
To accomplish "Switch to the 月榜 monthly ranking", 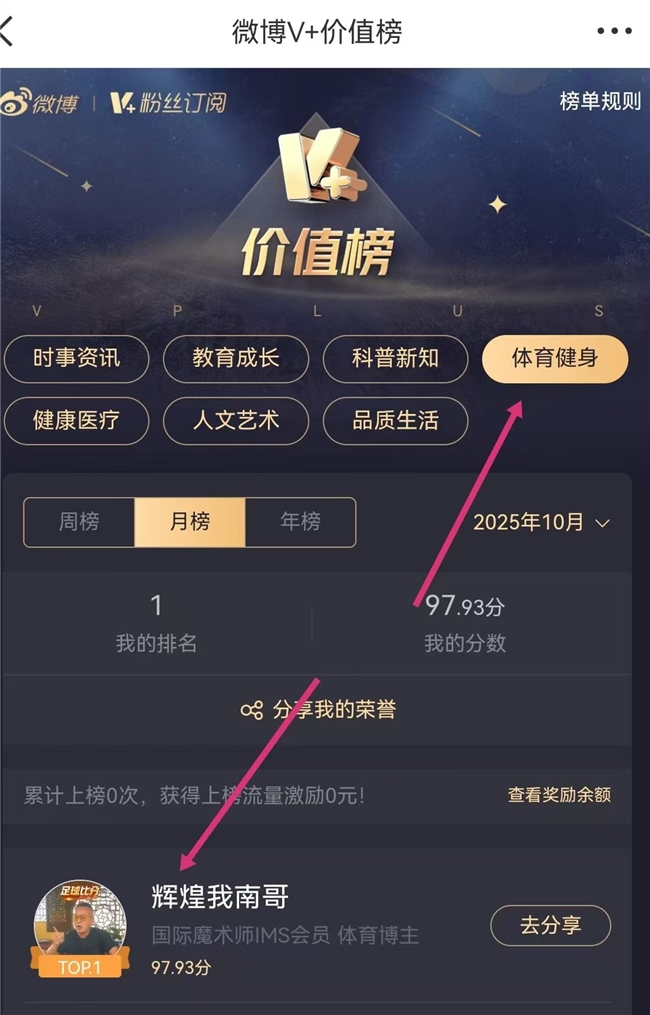I will coord(190,522).
